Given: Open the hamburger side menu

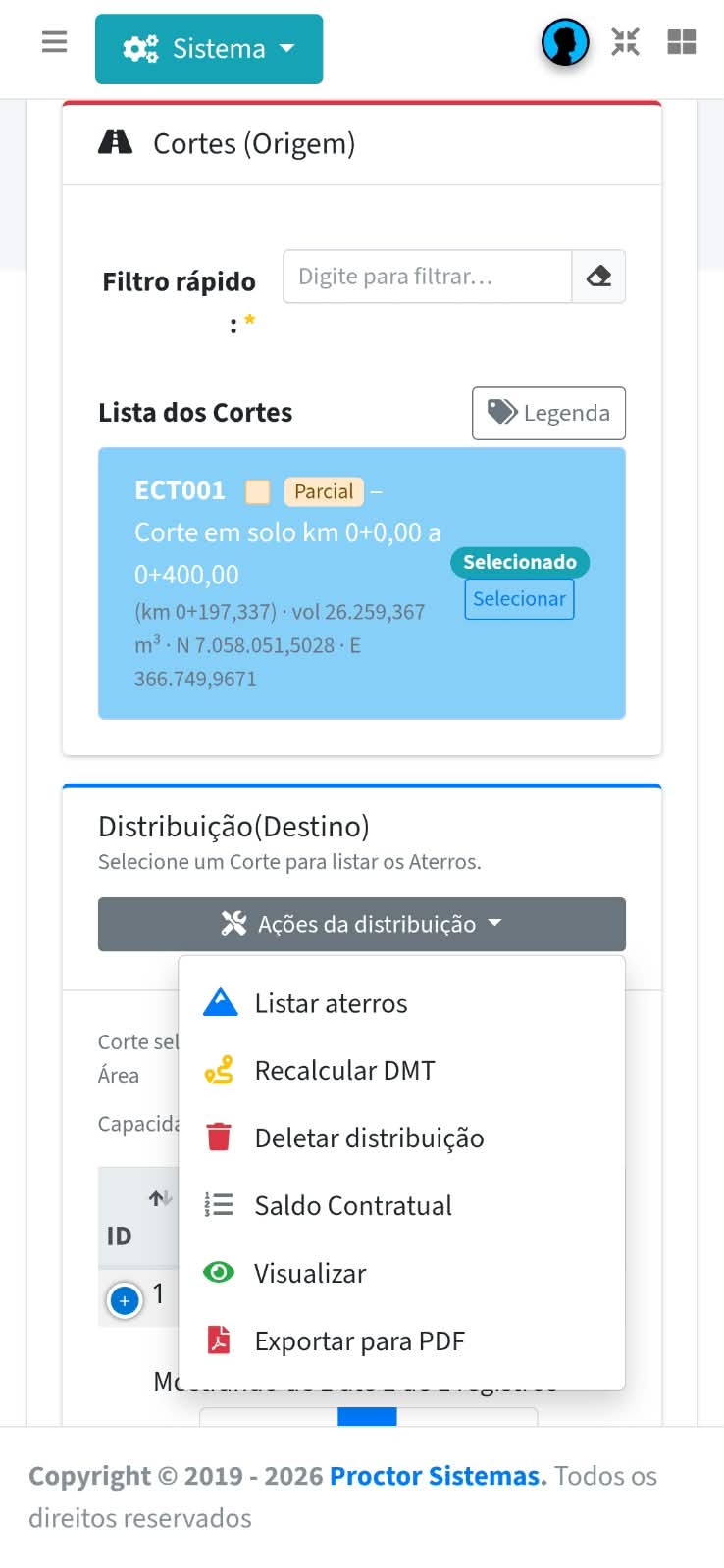Looking at the screenshot, I should pyautogui.click(x=55, y=42).
